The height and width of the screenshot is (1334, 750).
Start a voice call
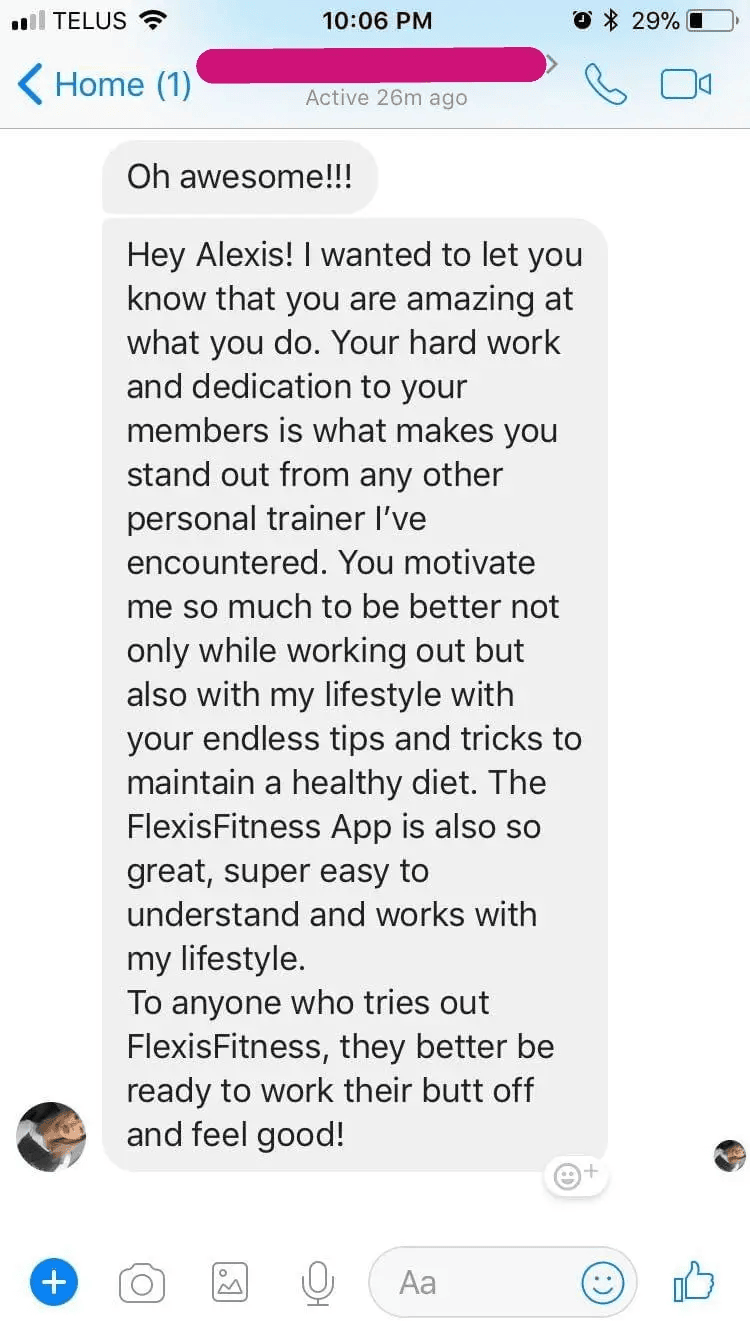pyautogui.click(x=605, y=85)
